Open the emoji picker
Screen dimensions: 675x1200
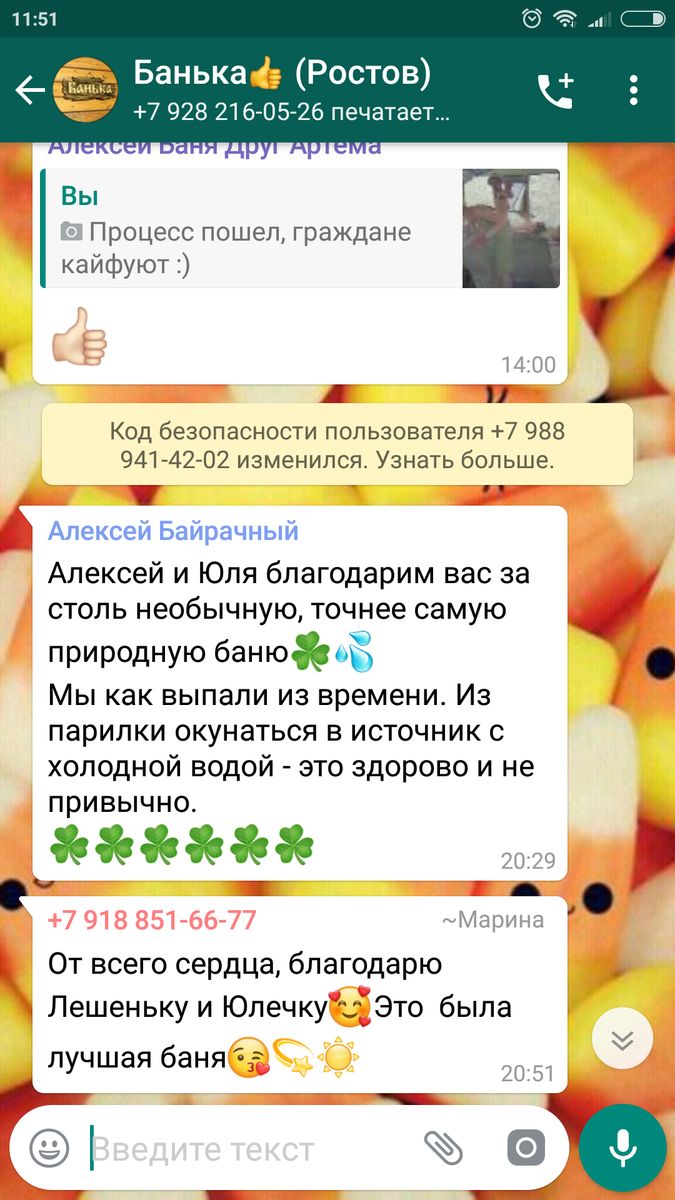point(49,1147)
